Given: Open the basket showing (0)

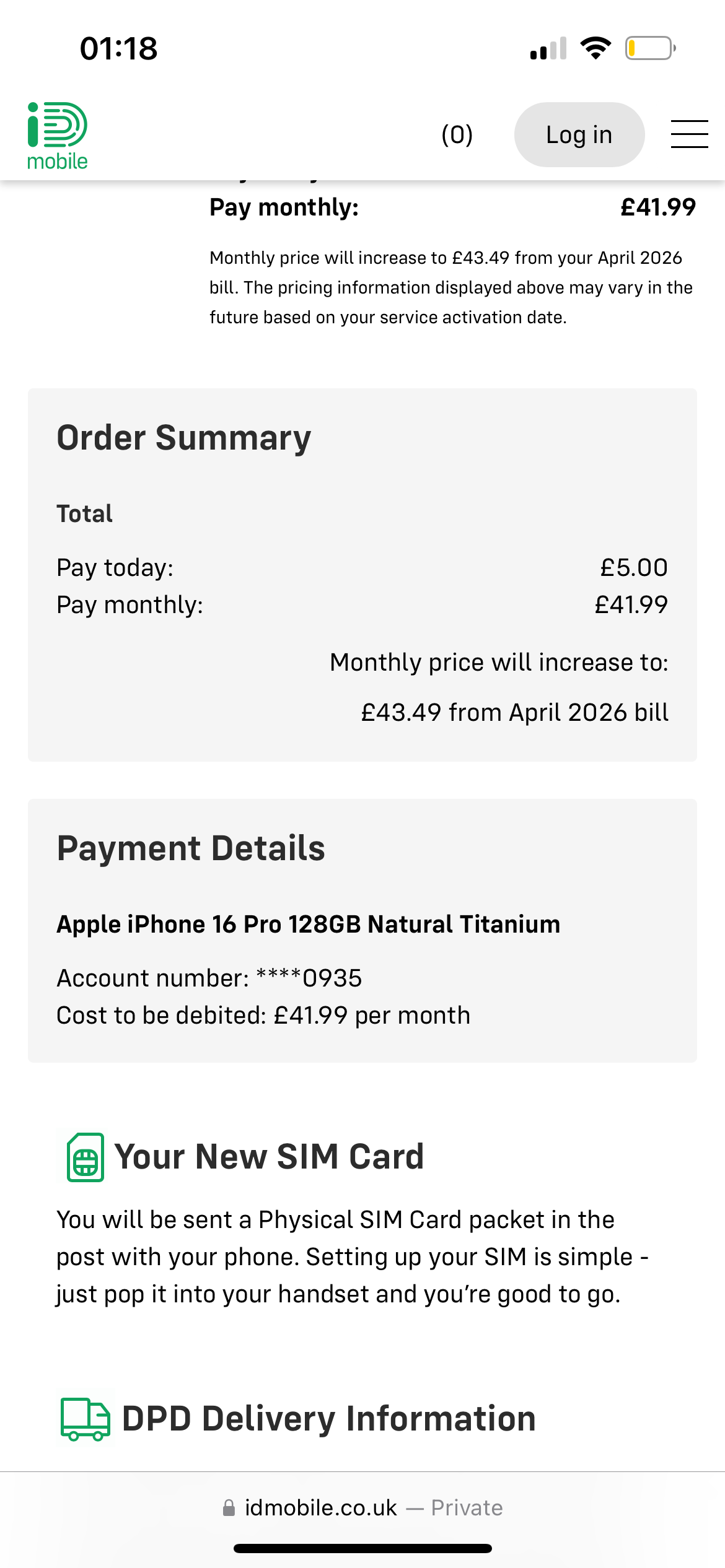Looking at the screenshot, I should tap(457, 134).
